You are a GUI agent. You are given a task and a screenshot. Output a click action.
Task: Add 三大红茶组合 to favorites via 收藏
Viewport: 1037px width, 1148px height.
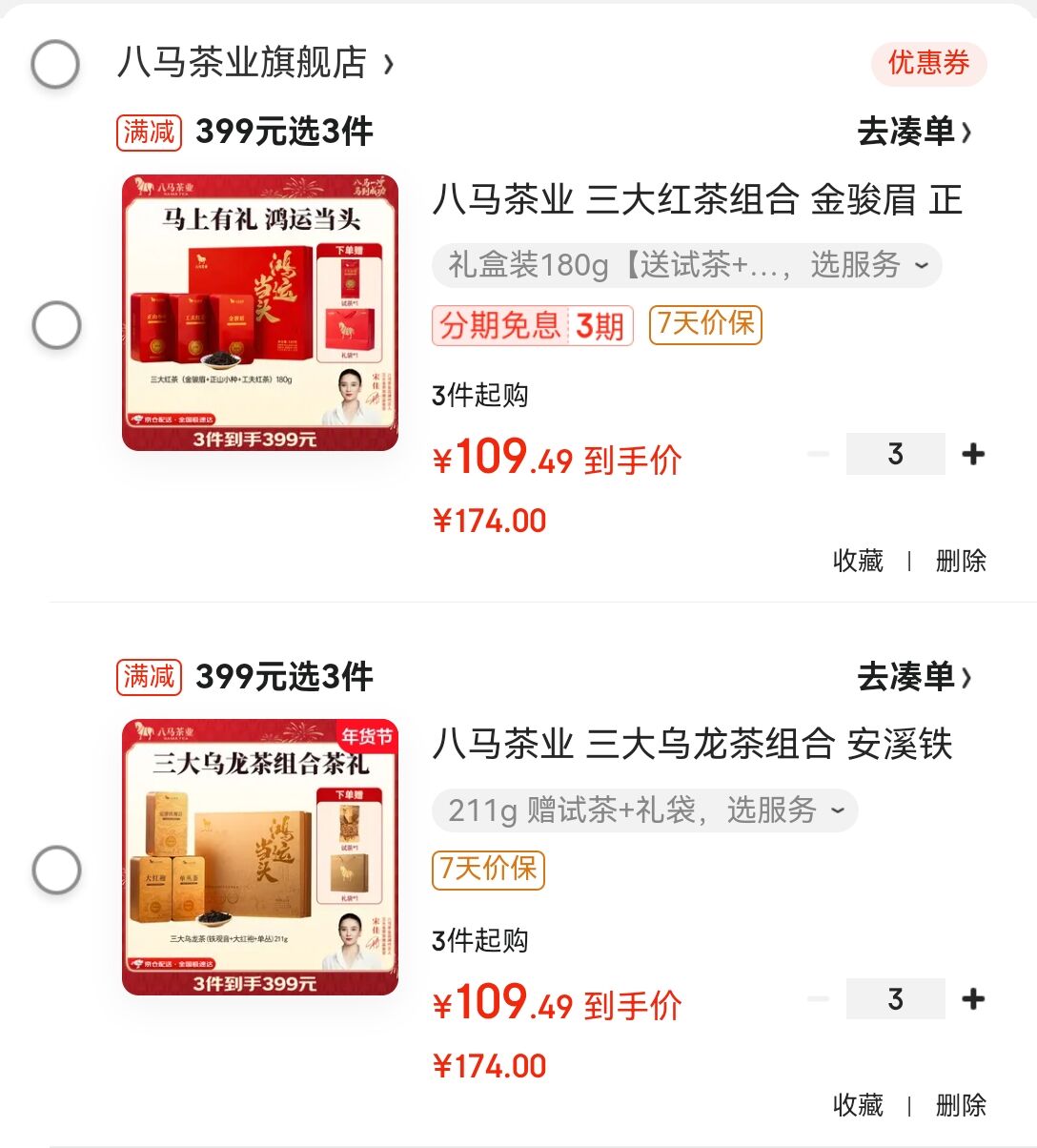point(858,561)
